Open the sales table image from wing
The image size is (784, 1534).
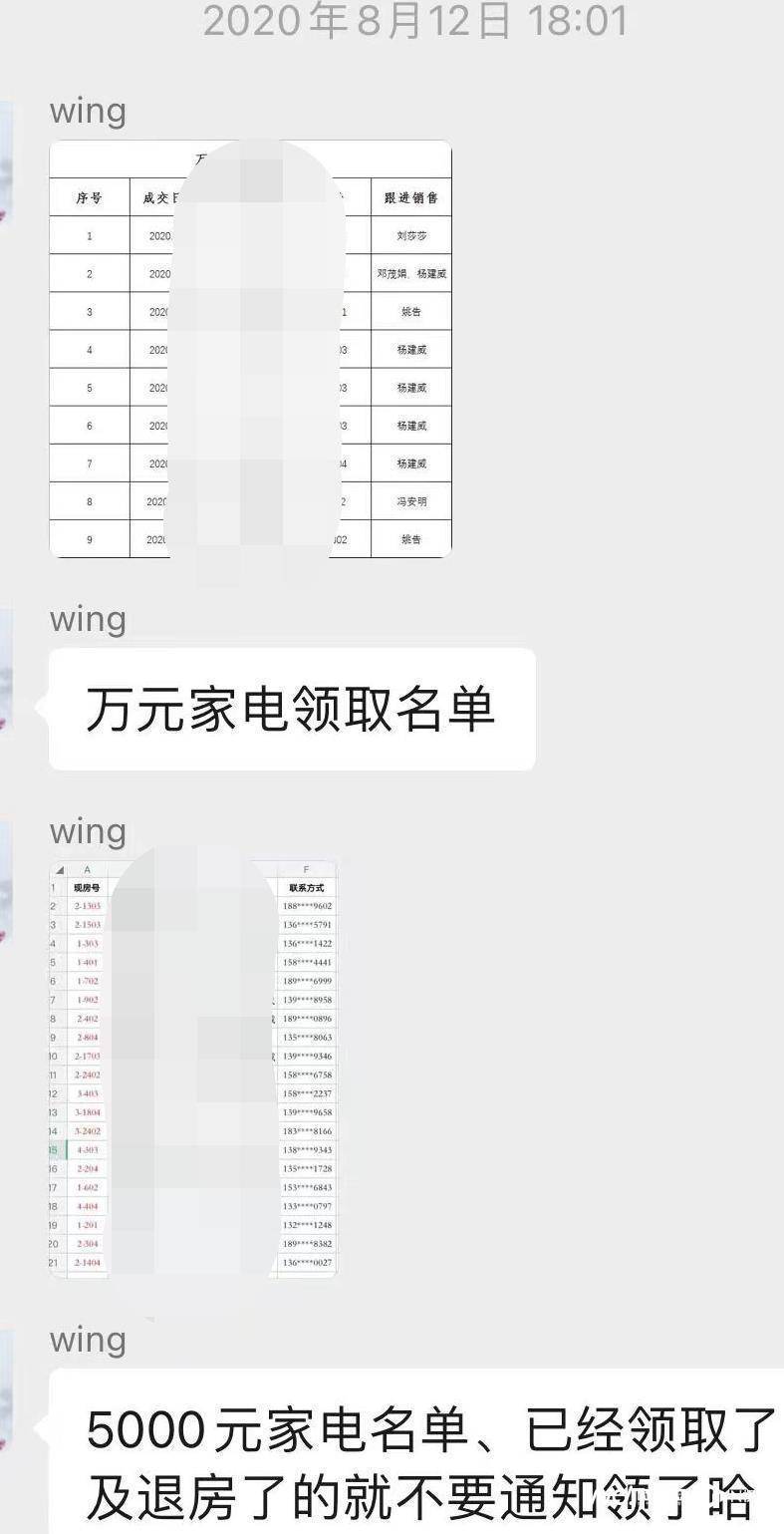click(250, 349)
